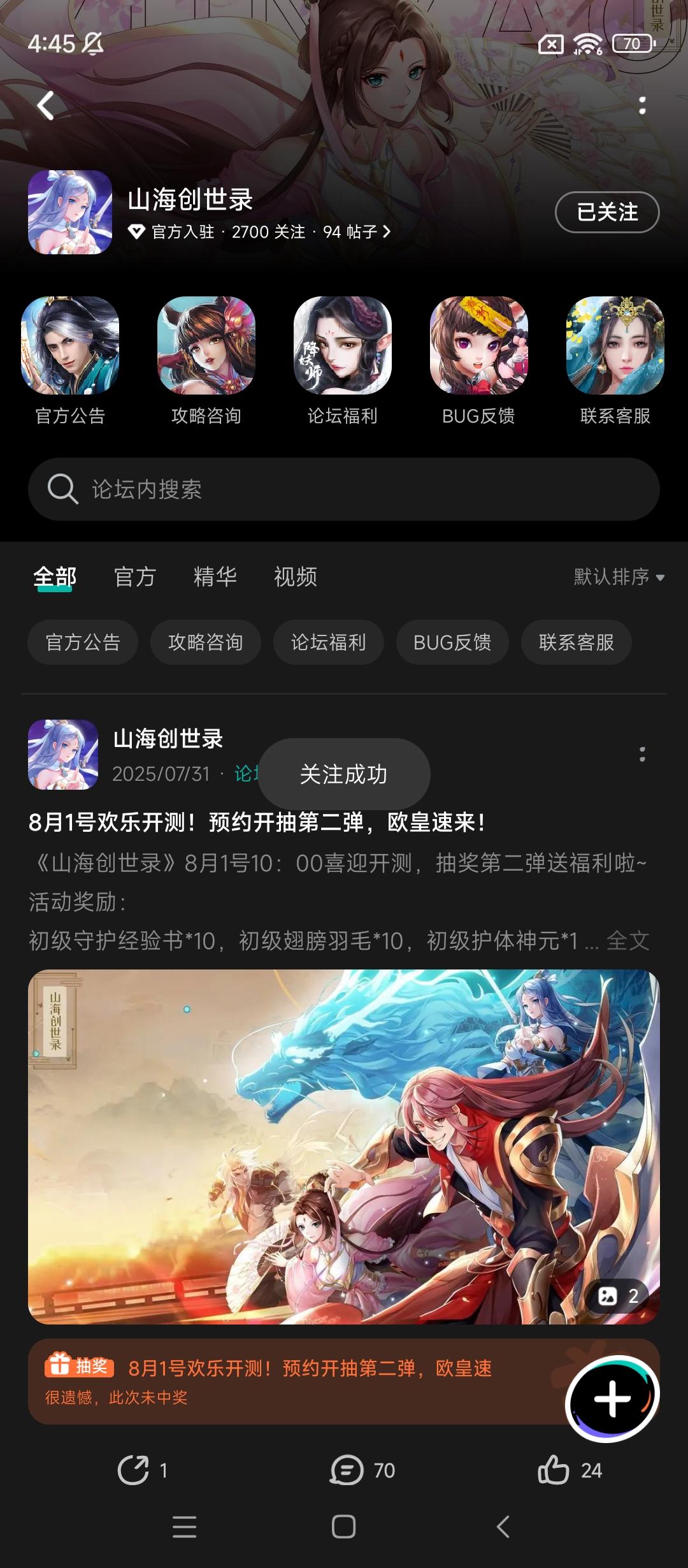Viewport: 688px width, 1568px height.
Task: Switch to the 视频 tab
Action: tap(296, 576)
